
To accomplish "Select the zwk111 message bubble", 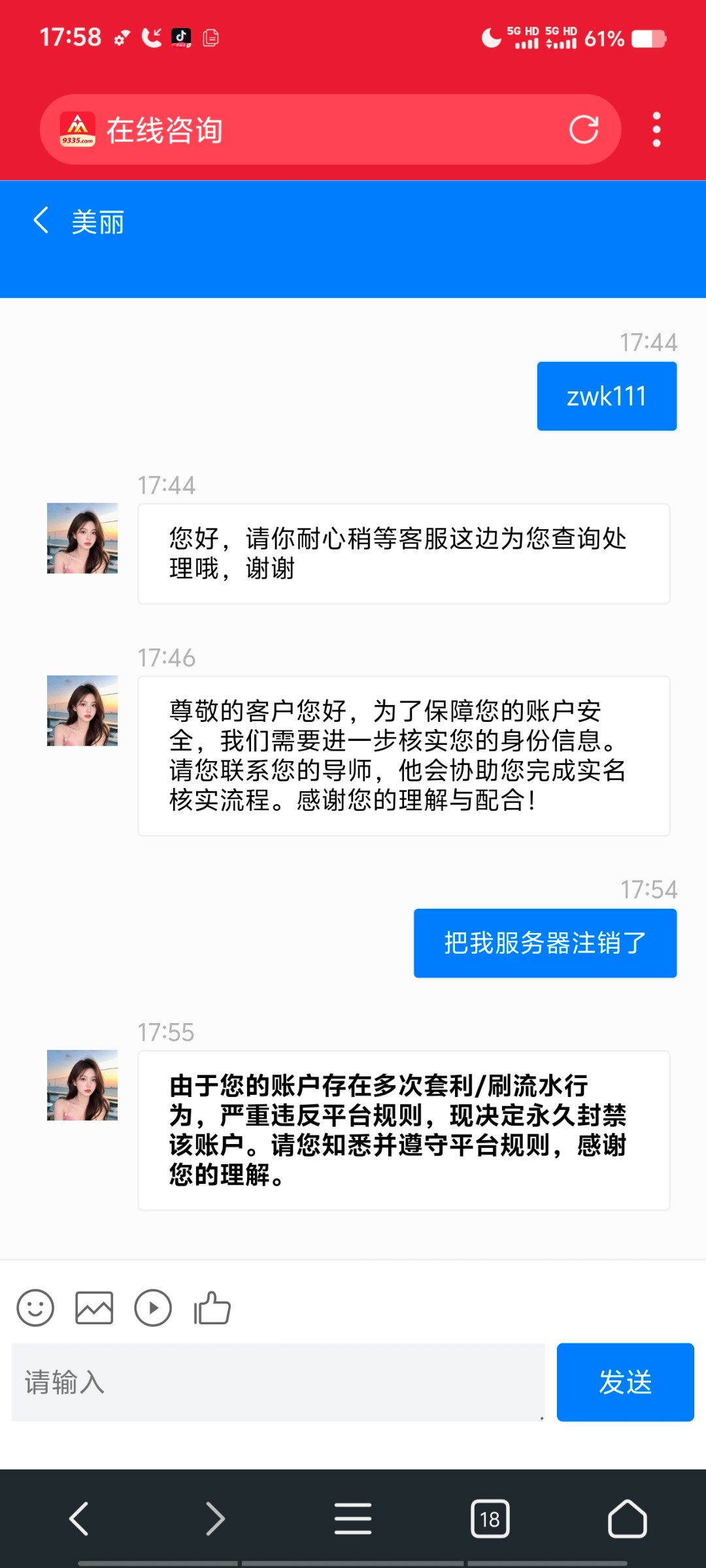I will click(606, 395).
